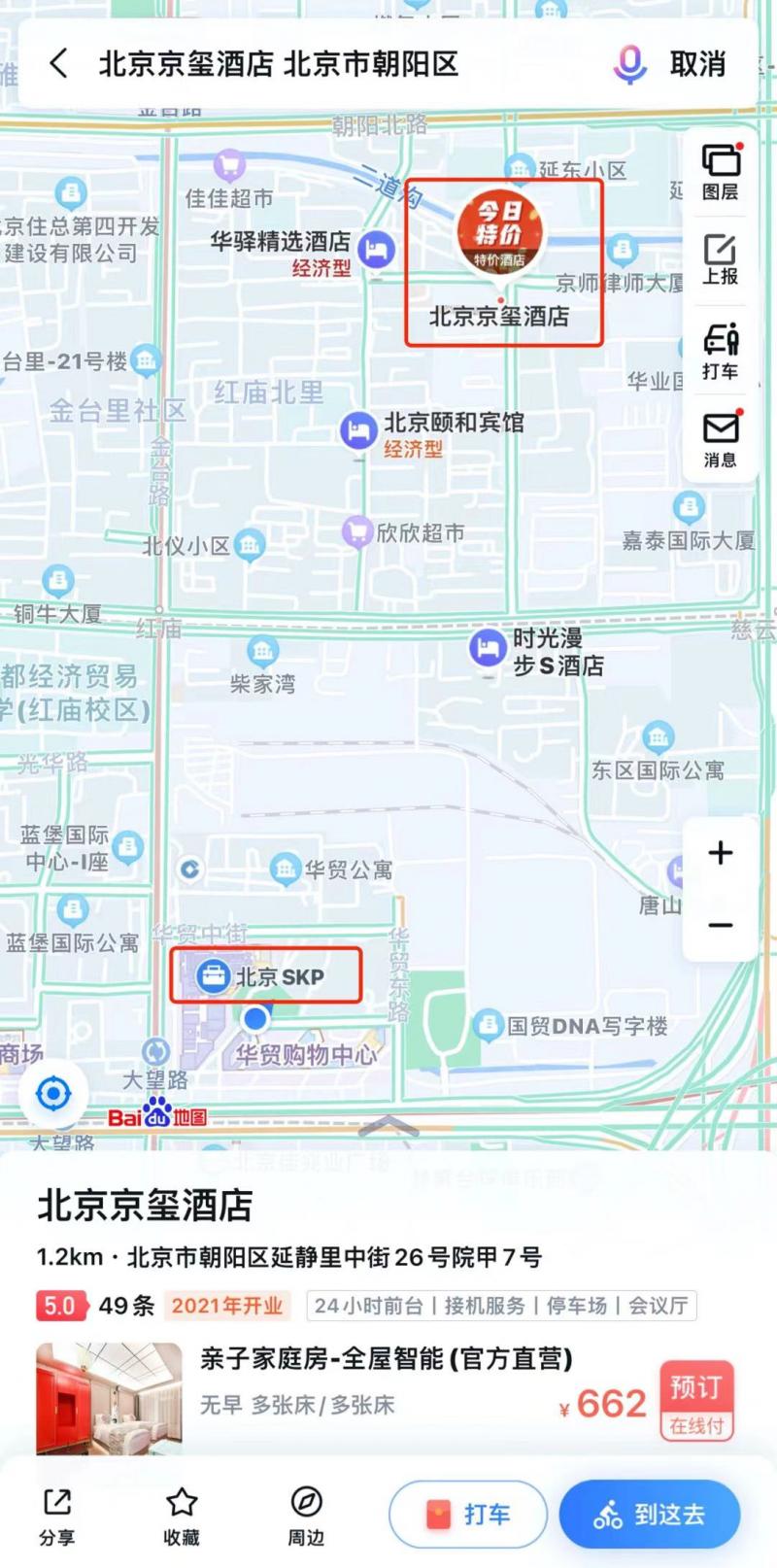Explore nearby places with 周边

[x=306, y=1516]
